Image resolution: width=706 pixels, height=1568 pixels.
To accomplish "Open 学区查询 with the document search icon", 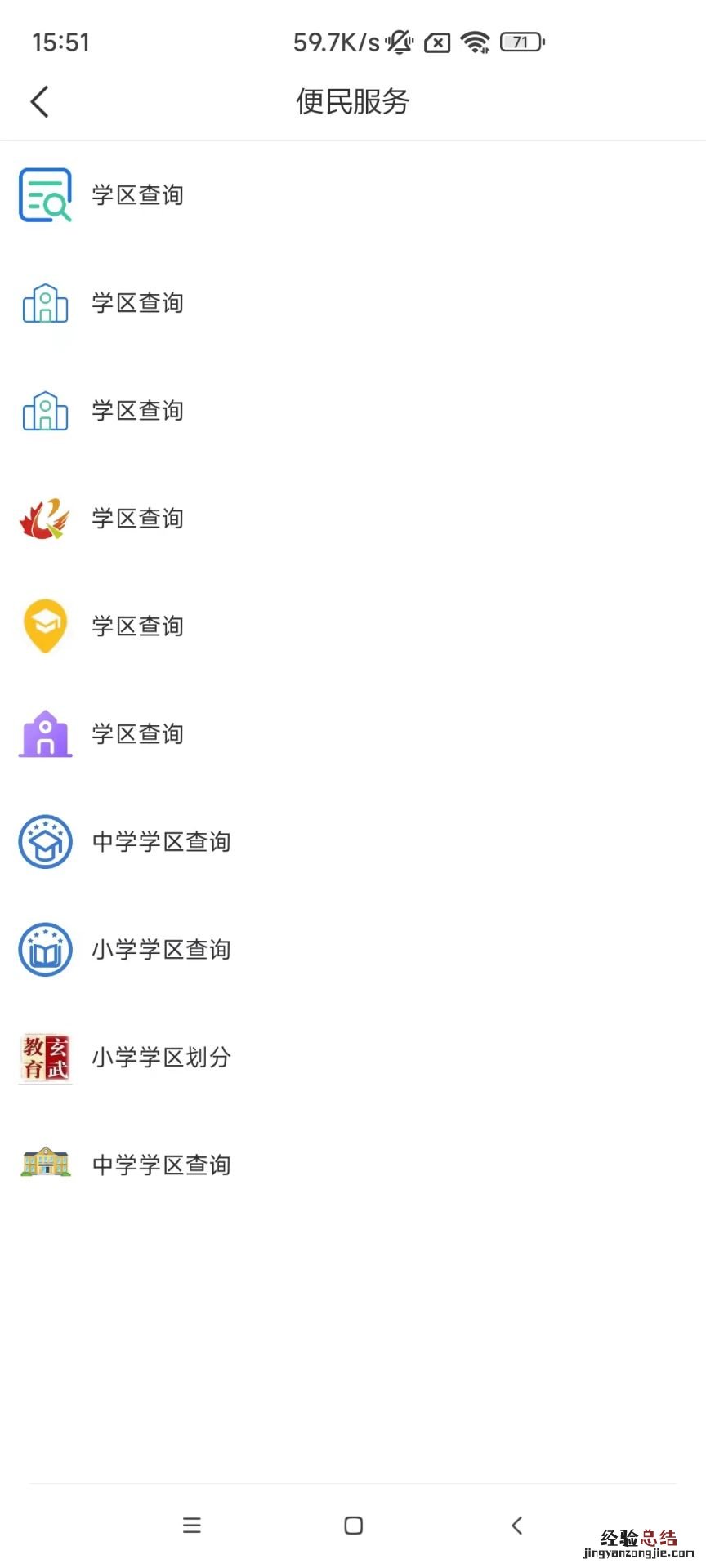I will click(136, 195).
